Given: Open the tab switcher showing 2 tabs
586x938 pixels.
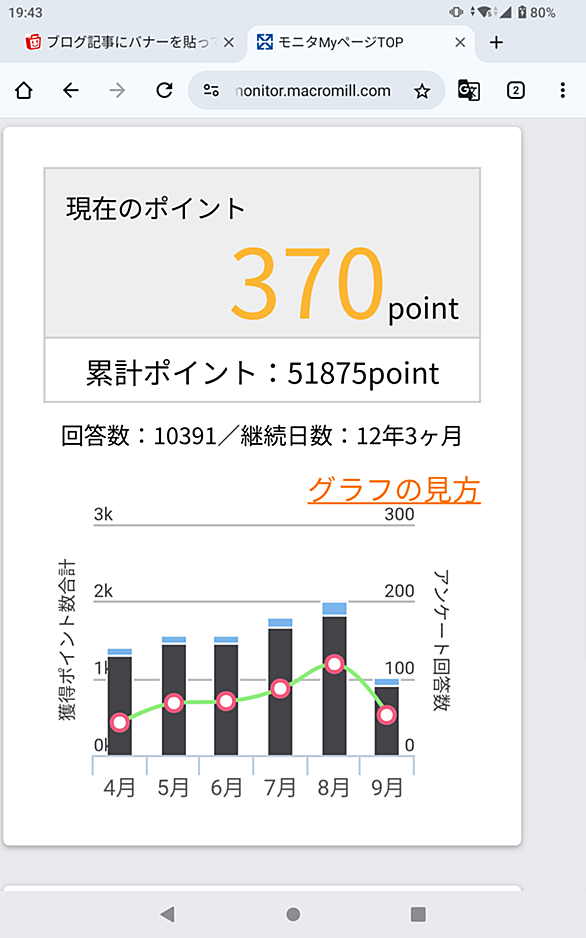Looking at the screenshot, I should pyautogui.click(x=515, y=90).
